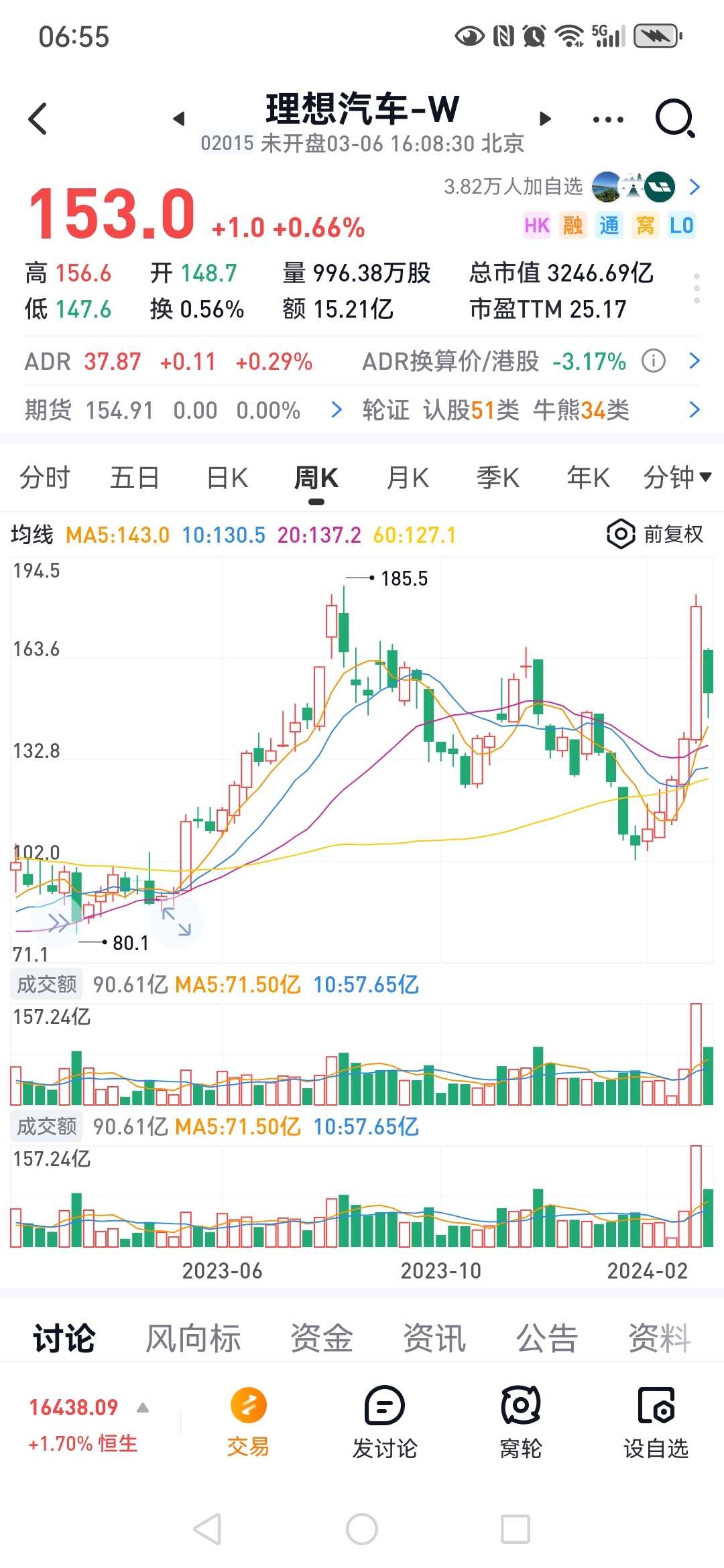
Task: Expand the 期货 futures row chevron
Action: click(335, 410)
